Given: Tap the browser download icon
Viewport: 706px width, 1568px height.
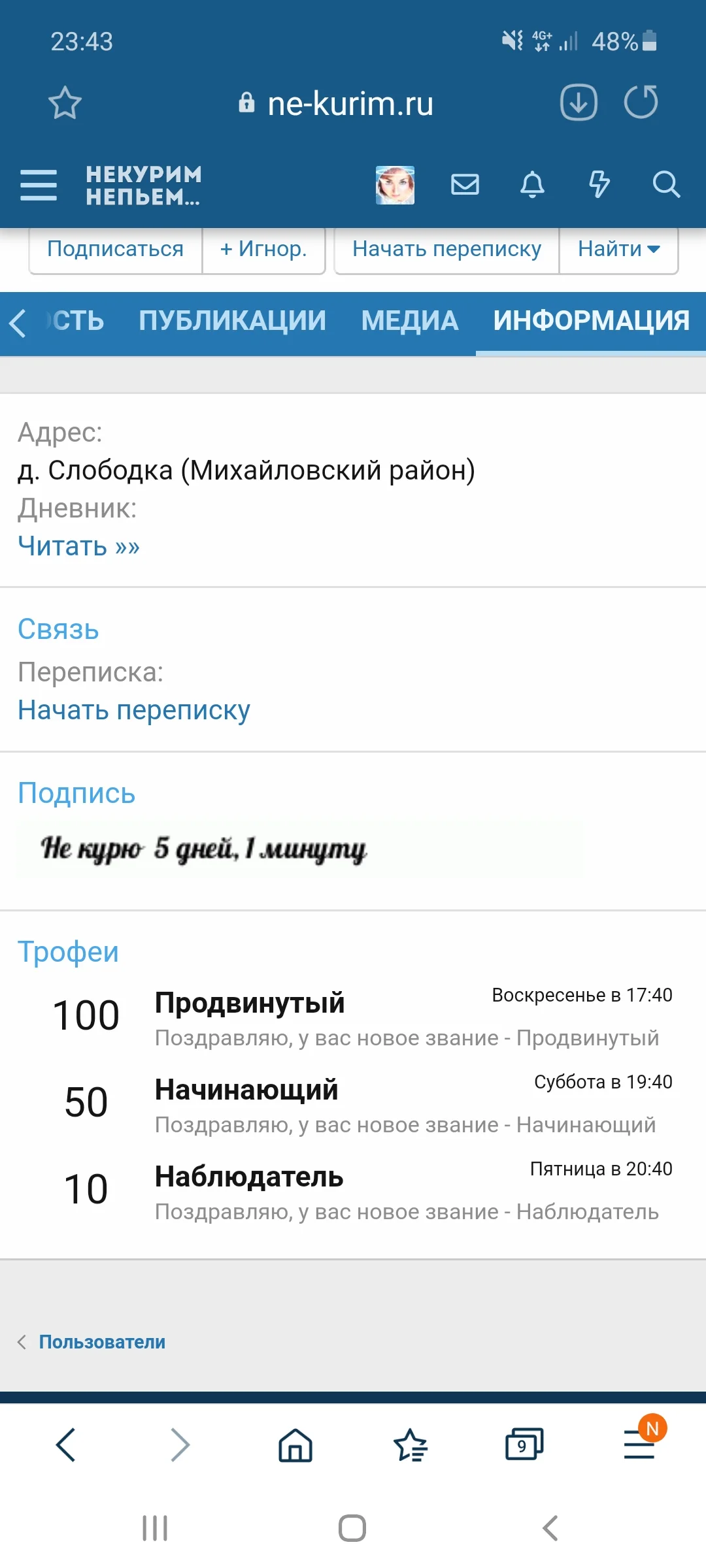Looking at the screenshot, I should pyautogui.click(x=578, y=103).
